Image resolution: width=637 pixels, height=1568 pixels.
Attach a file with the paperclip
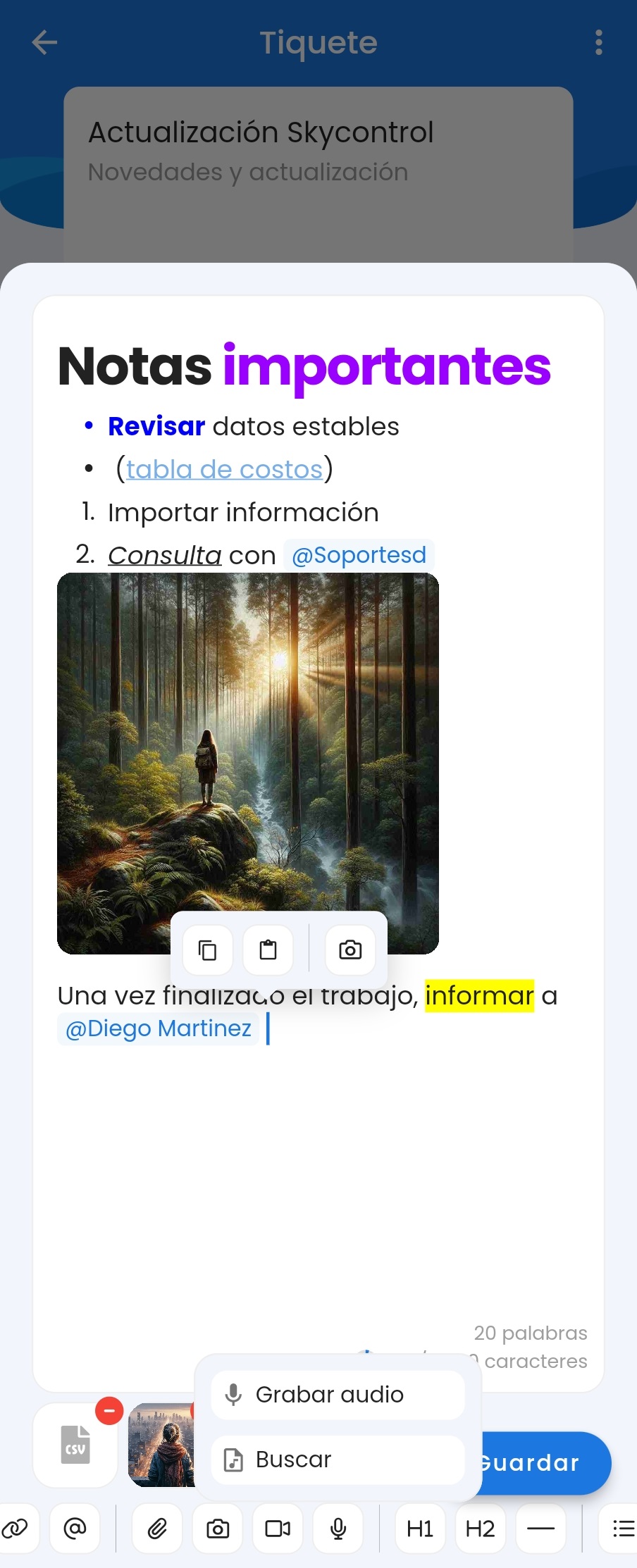[x=157, y=1528]
